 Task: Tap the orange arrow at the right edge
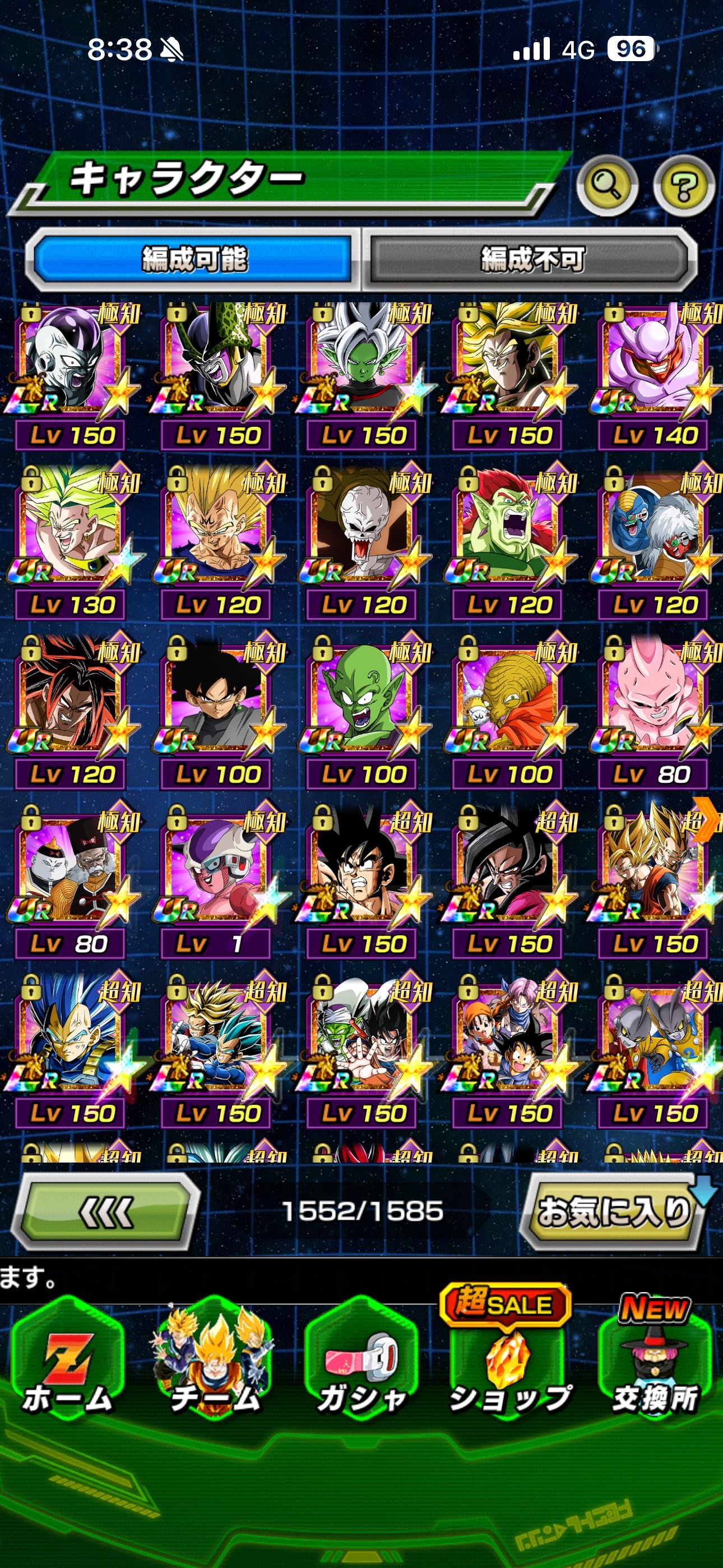click(x=706, y=819)
